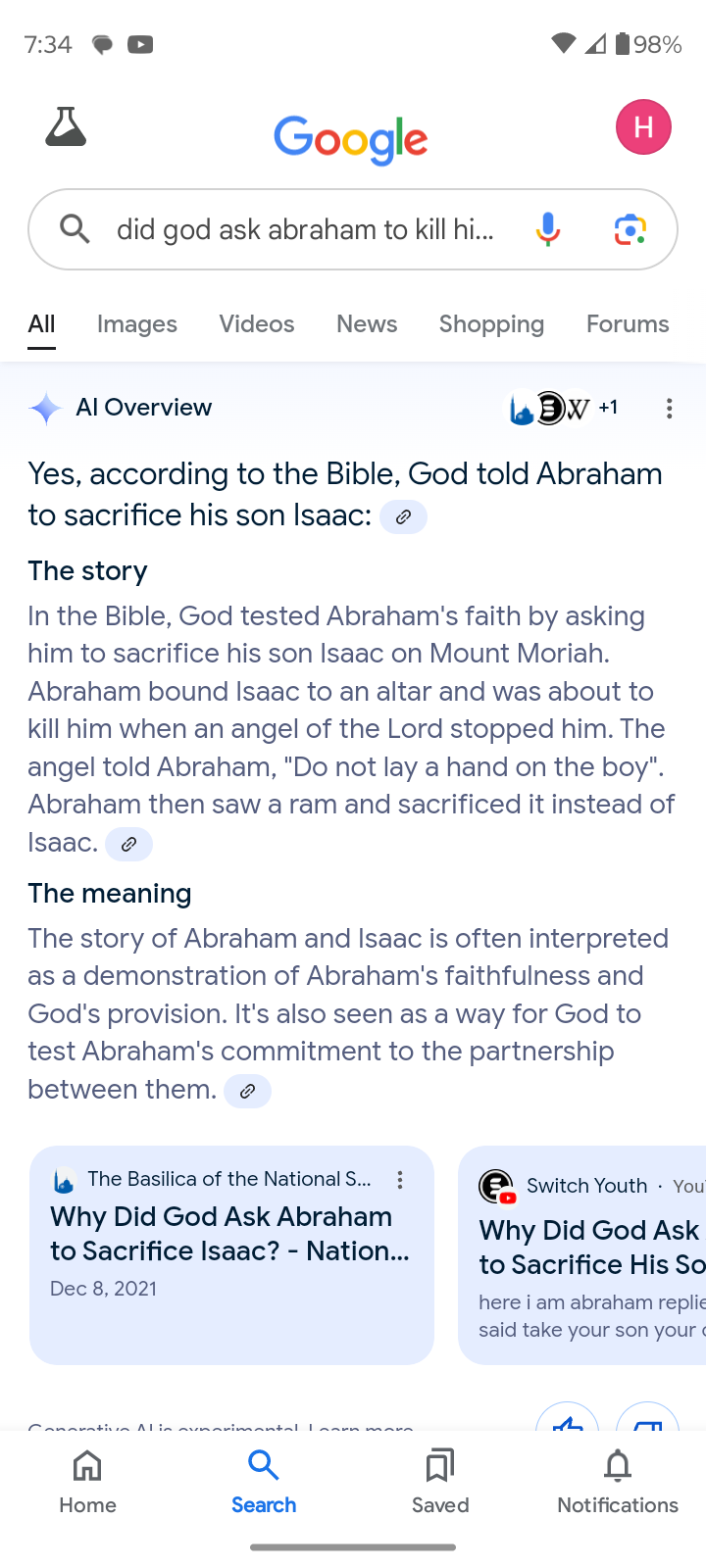Open the account profile avatar H
Image resolution: width=706 pixels, height=1568 pixels.
[x=643, y=127]
